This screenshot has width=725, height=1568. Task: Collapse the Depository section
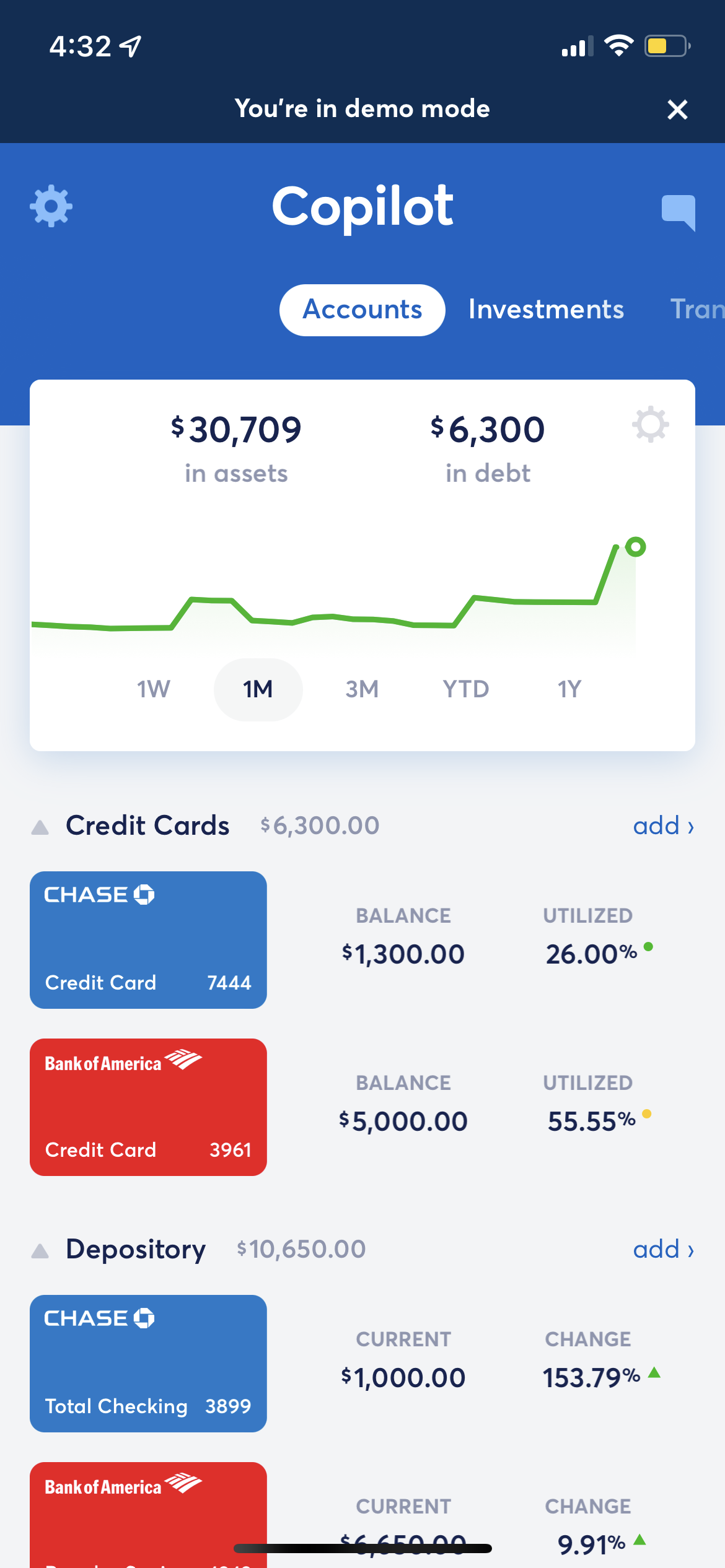pos(40,1250)
